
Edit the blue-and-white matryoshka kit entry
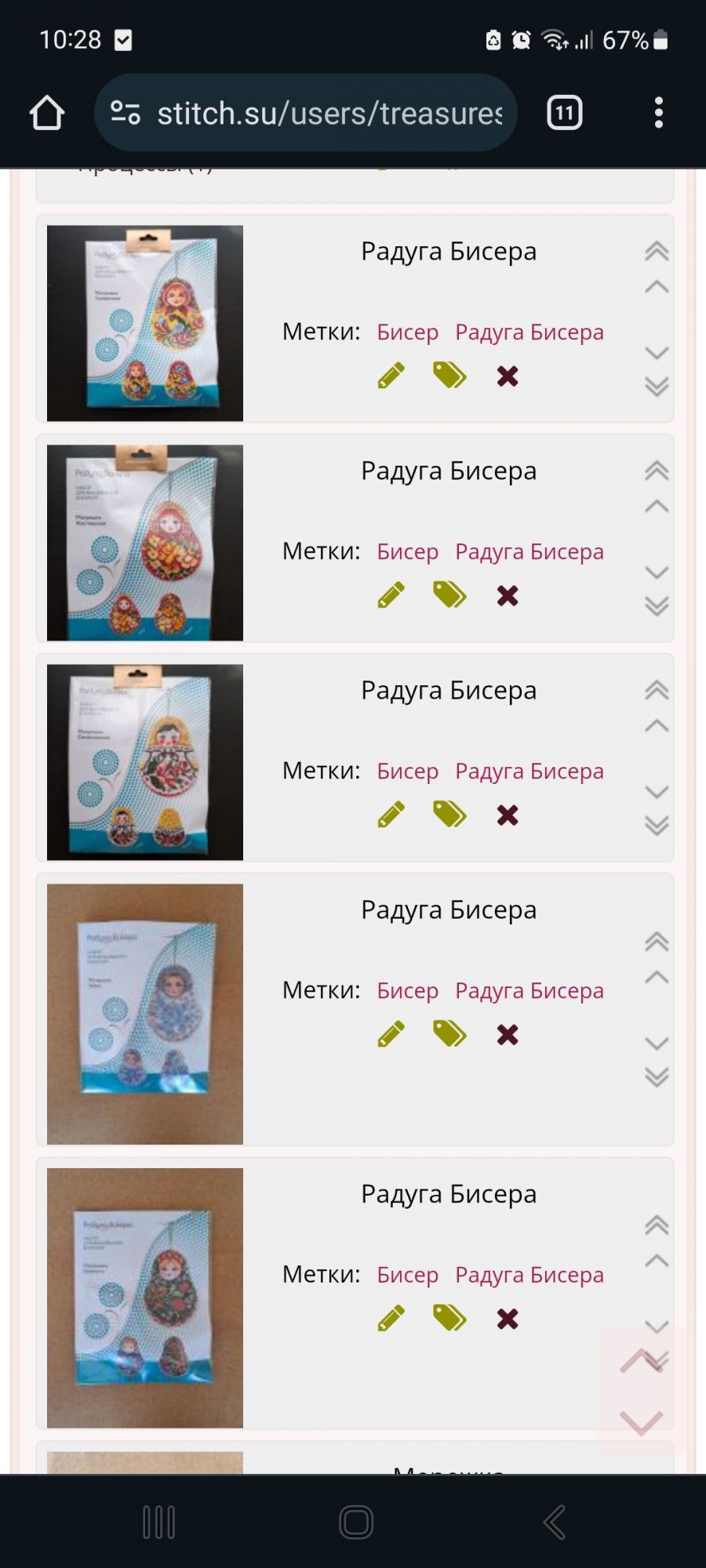pos(391,1034)
